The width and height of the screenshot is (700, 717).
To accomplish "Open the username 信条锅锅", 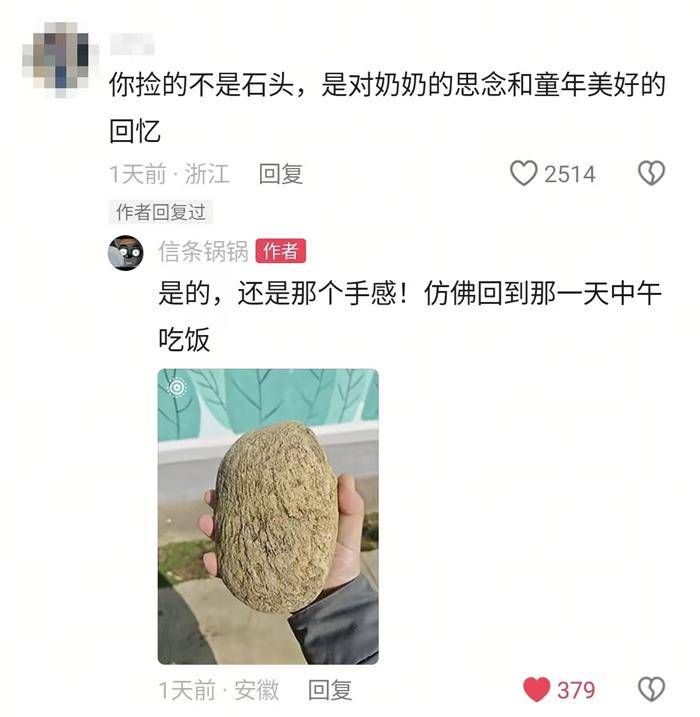I will pos(203,252).
